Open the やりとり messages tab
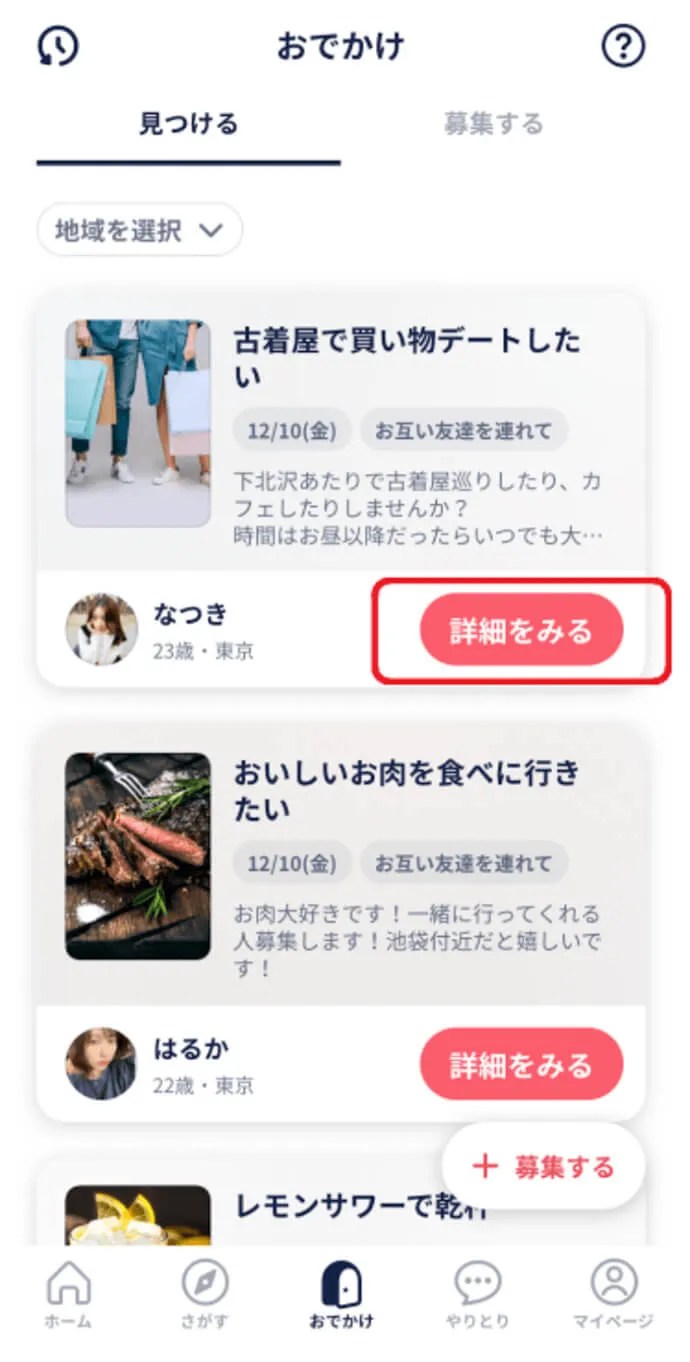This screenshot has width=690, height=1362. (477, 1294)
